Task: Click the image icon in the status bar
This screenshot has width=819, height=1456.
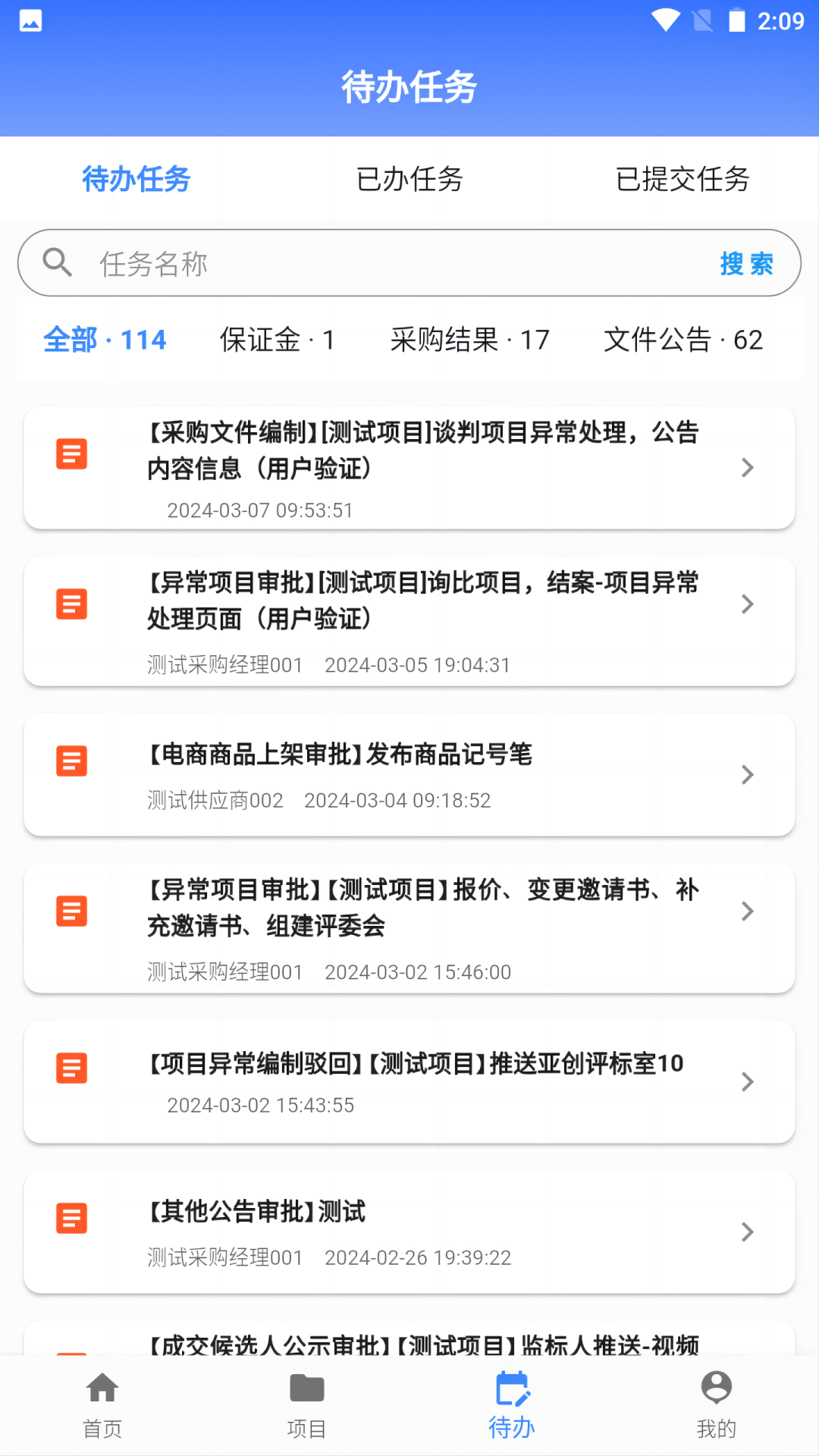Action: 30,21
